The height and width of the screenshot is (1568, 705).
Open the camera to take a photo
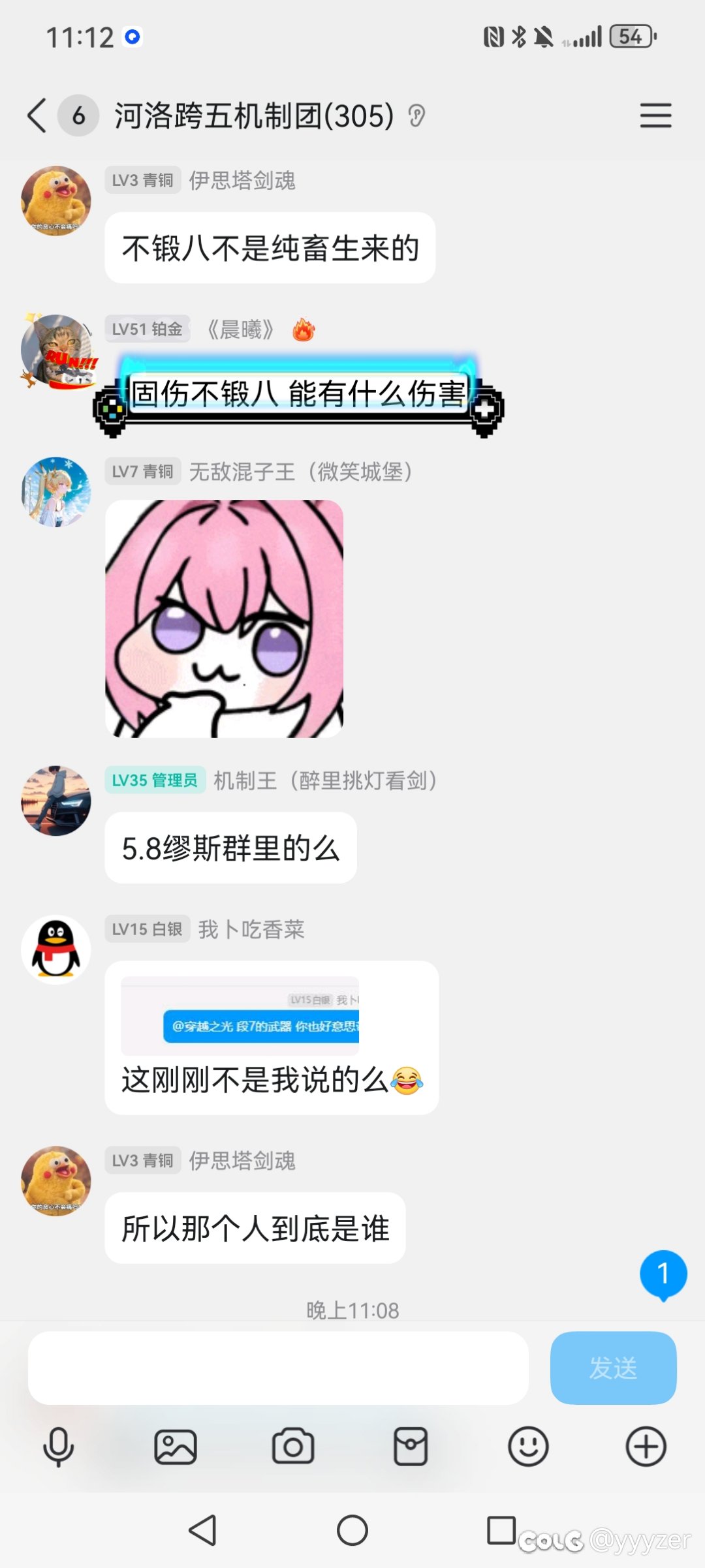click(x=293, y=1447)
